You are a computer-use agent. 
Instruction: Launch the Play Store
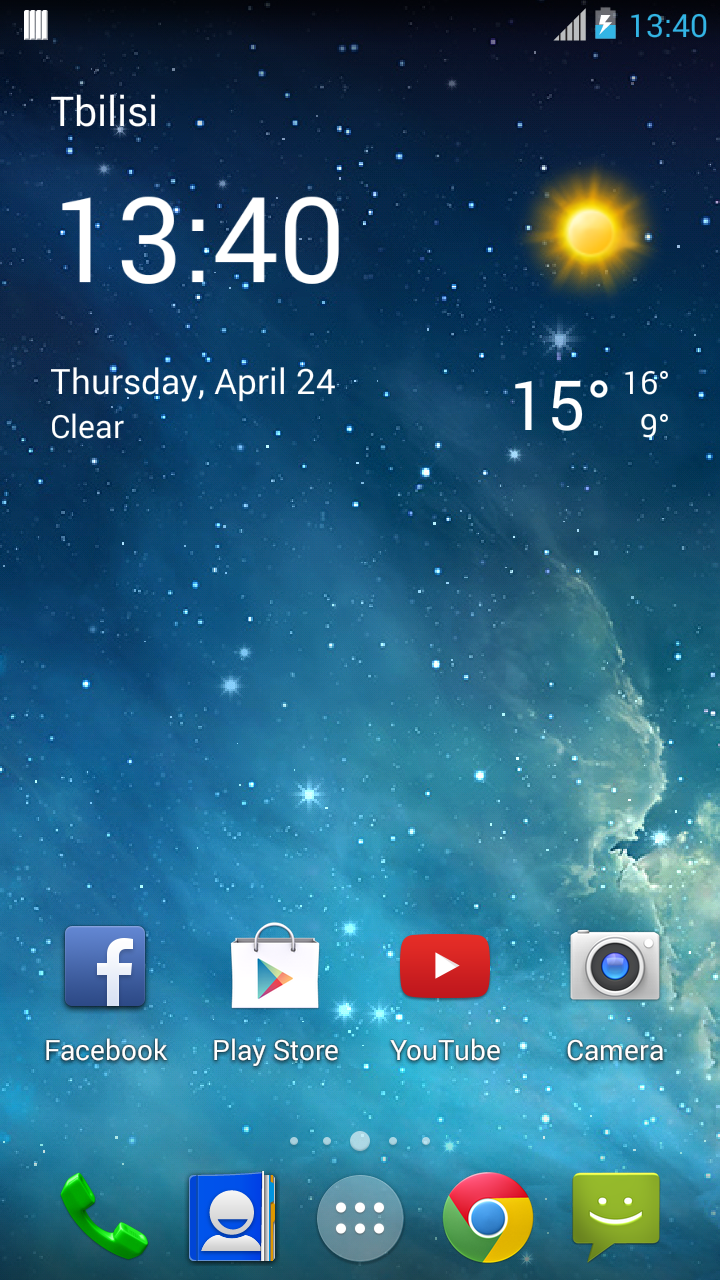tap(275, 967)
